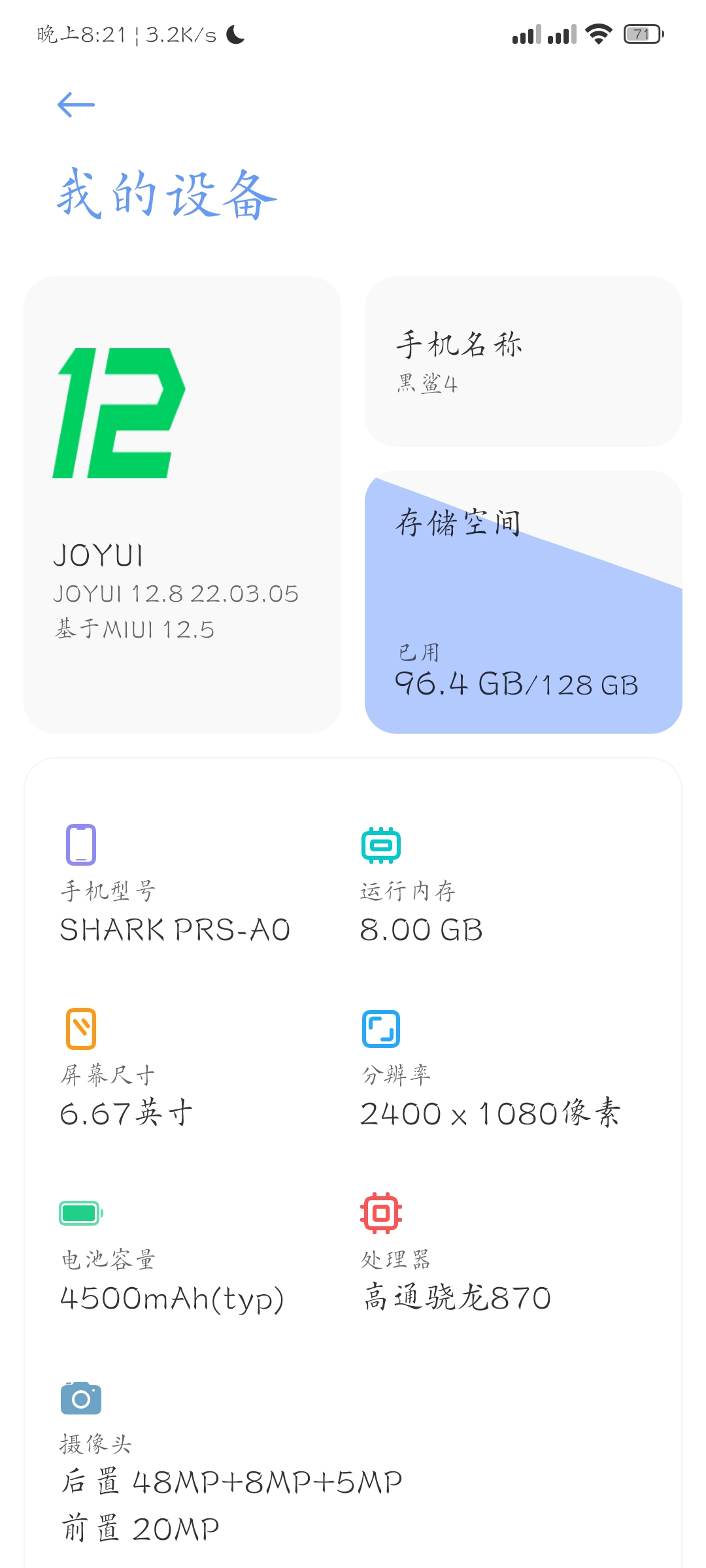Open the JOYUI version card
The height and width of the screenshot is (1568, 706).
click(x=182, y=505)
